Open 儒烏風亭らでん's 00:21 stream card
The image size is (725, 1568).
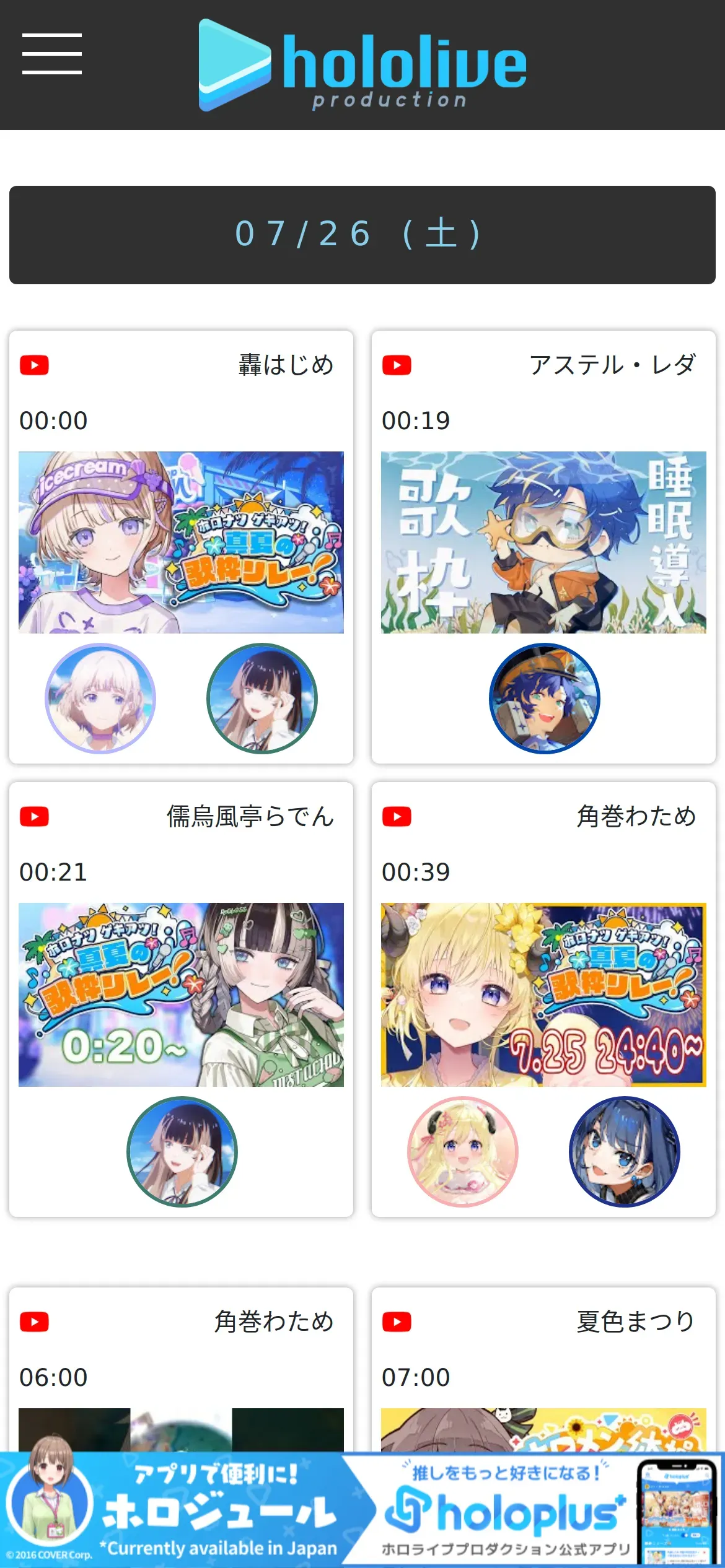(x=181, y=995)
